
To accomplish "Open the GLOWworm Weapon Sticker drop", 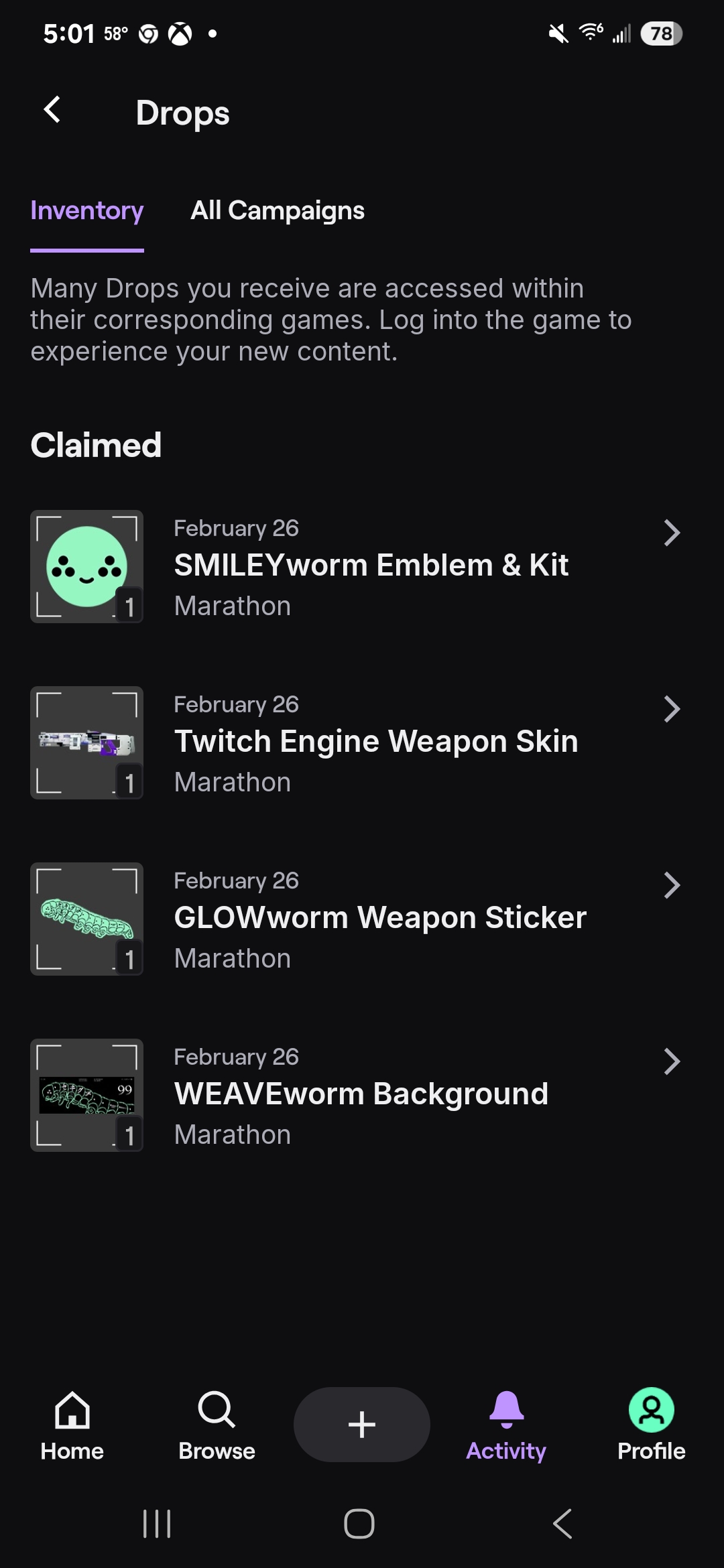I will point(379,919).
